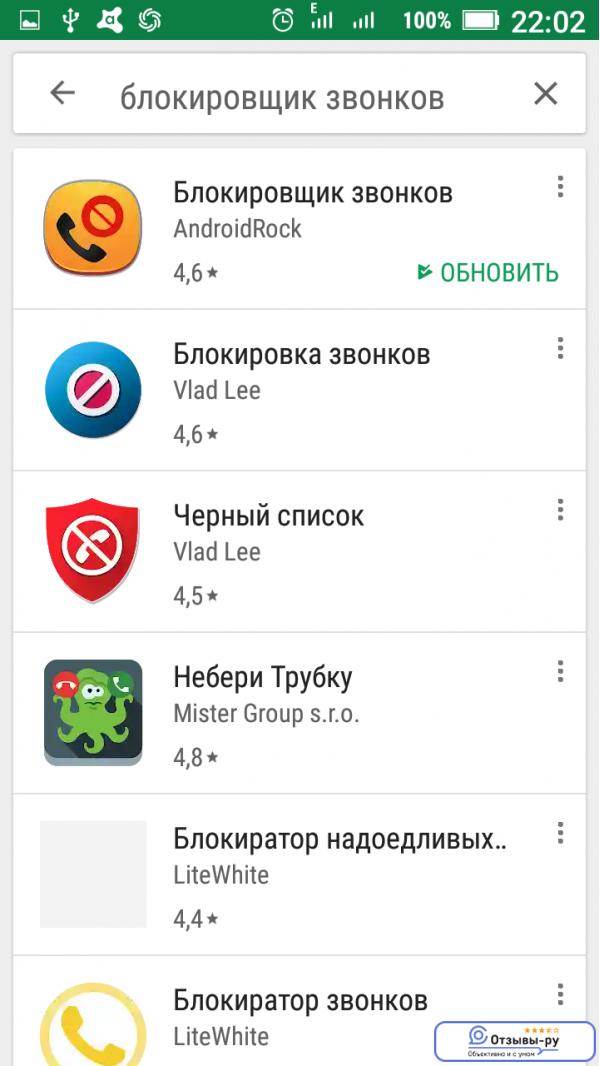Clear the search query with the X
600x1066 pixels.
(x=545, y=94)
